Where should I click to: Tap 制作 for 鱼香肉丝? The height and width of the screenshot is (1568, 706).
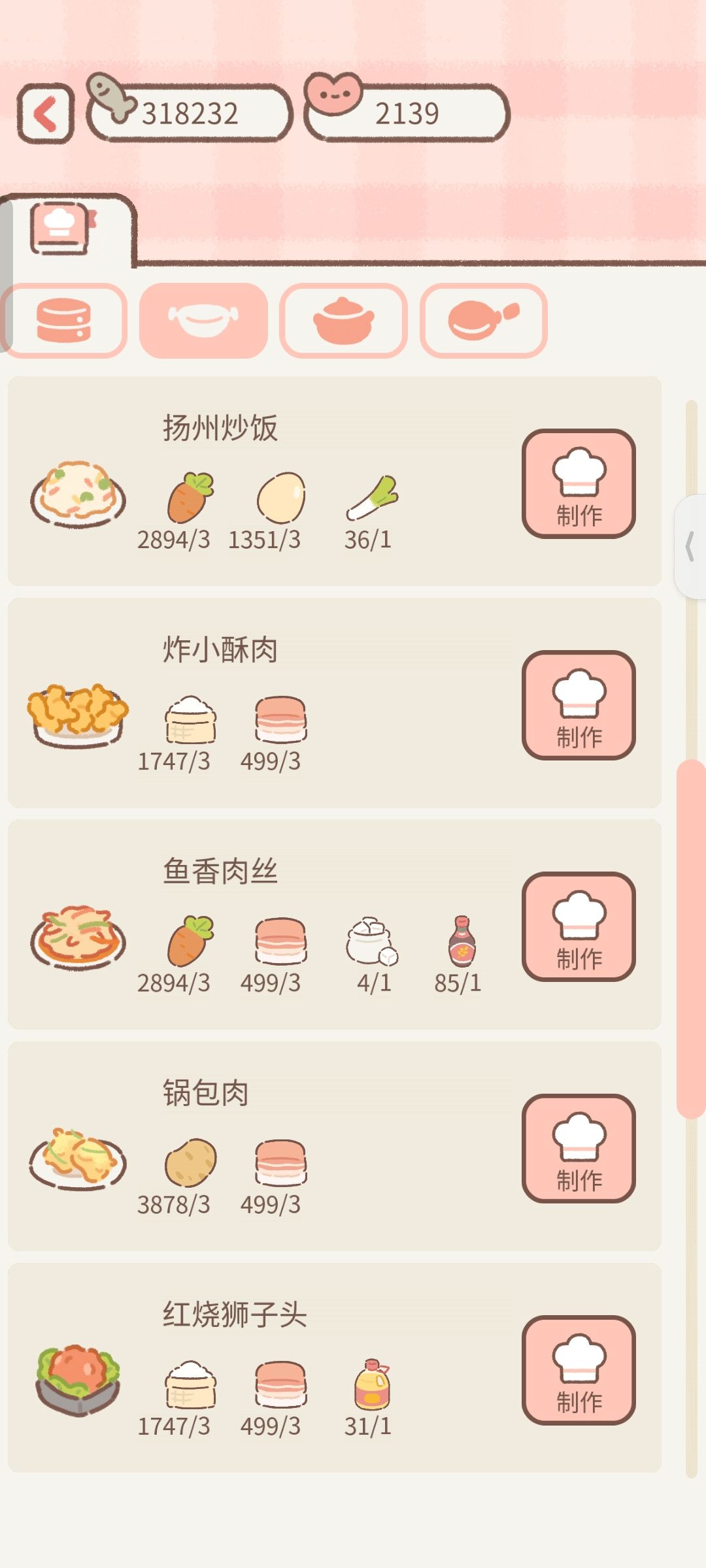pos(579,926)
